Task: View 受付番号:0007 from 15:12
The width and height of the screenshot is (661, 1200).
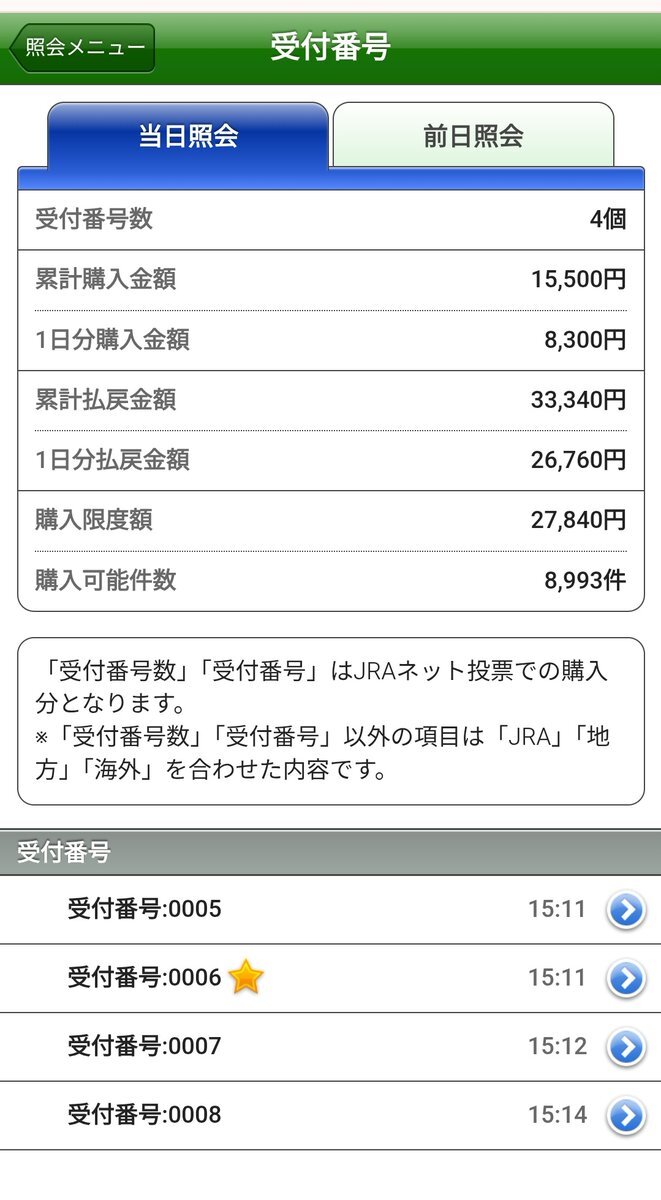Action: [330, 1047]
